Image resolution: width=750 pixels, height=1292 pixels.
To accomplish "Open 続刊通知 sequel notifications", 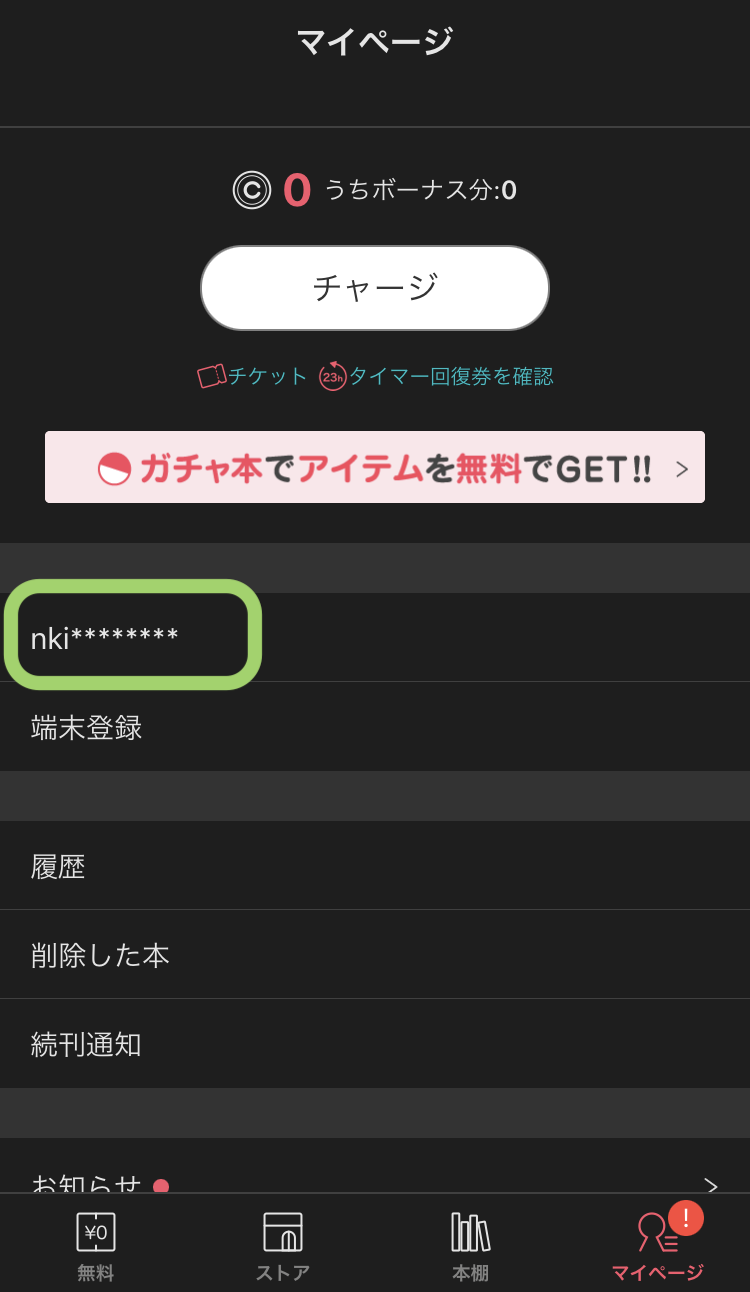I will [374, 1044].
